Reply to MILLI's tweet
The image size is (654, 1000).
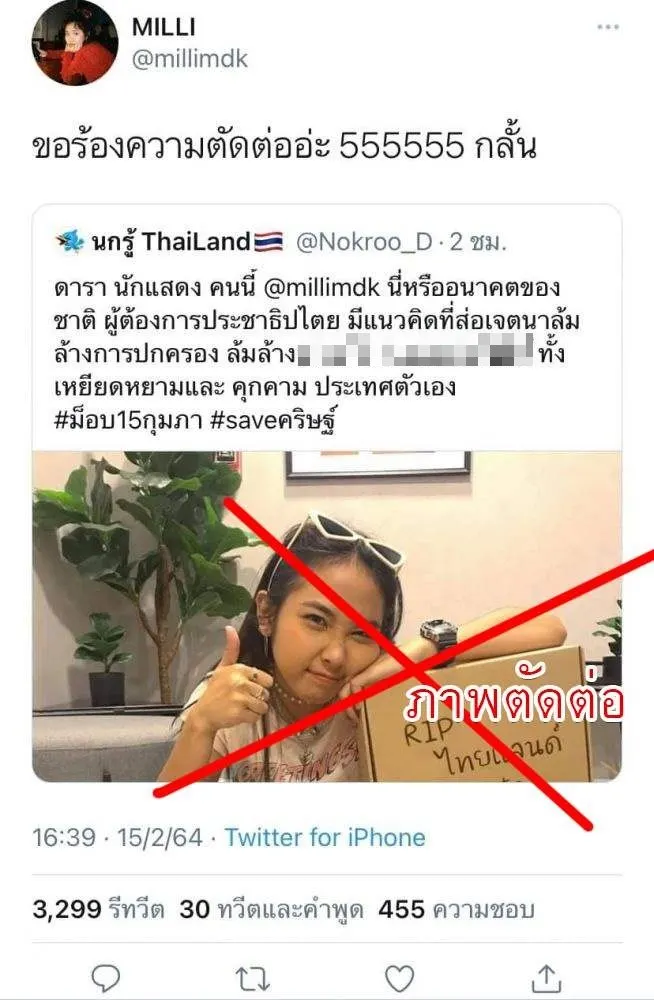(105, 977)
